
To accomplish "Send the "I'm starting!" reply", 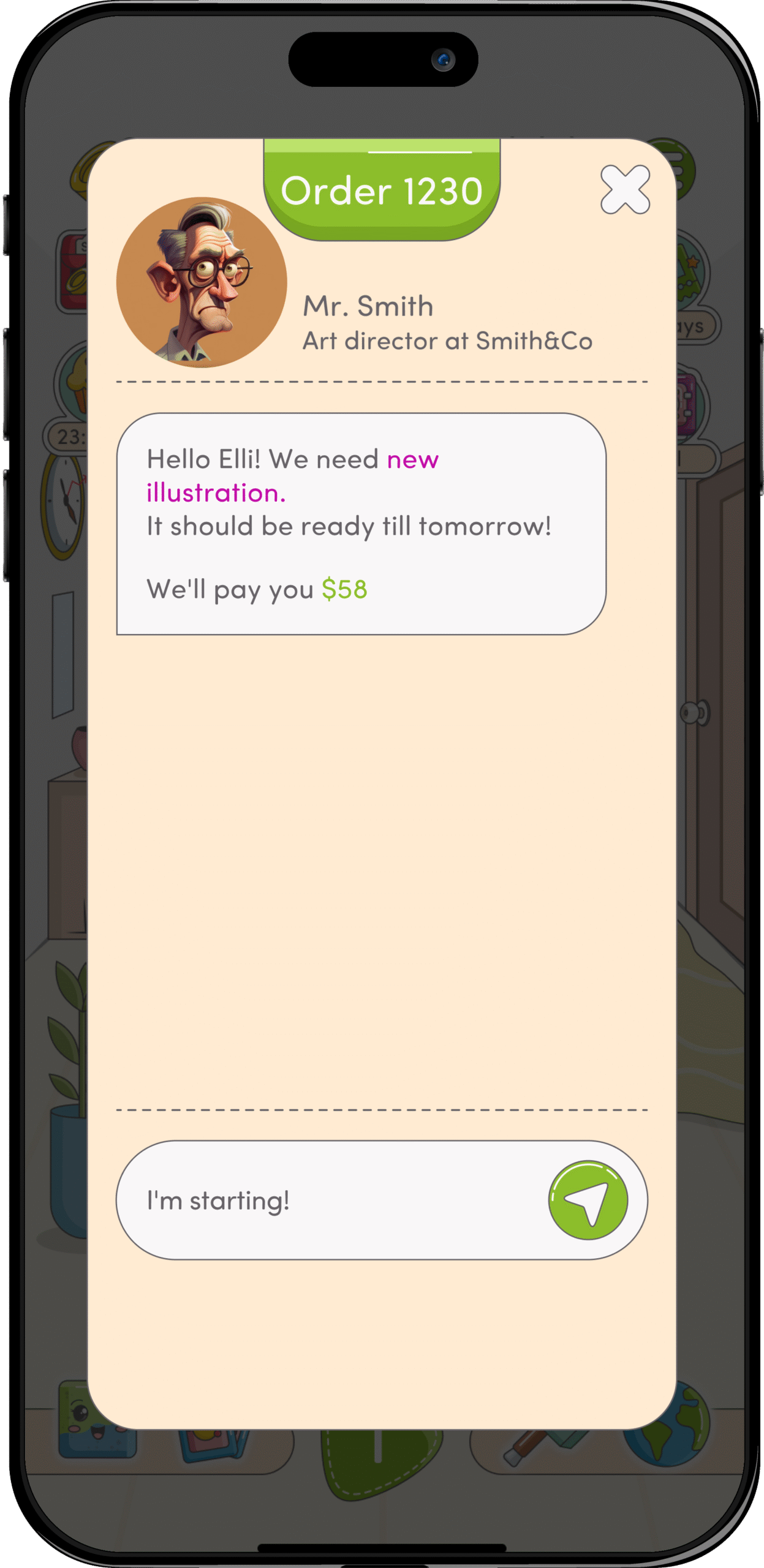I will click(x=588, y=1199).
